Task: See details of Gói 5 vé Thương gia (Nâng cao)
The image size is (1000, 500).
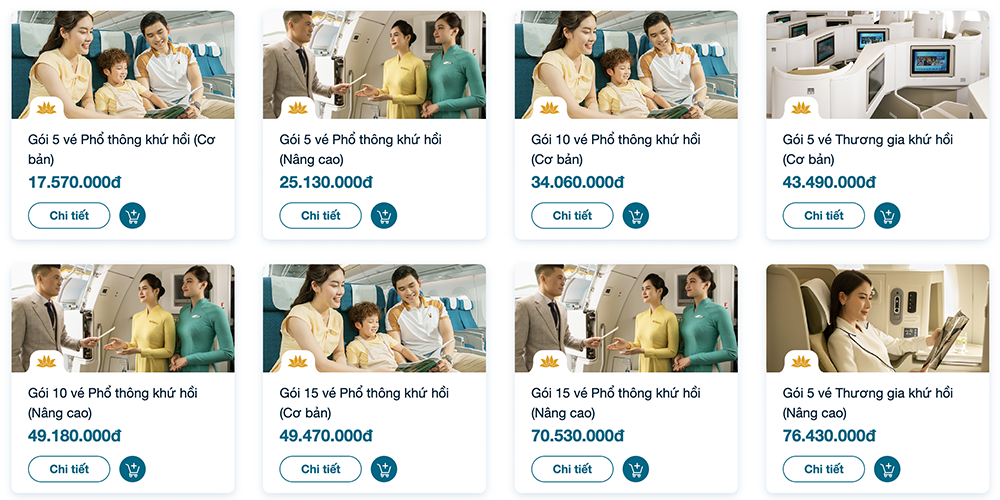Action: tap(823, 469)
